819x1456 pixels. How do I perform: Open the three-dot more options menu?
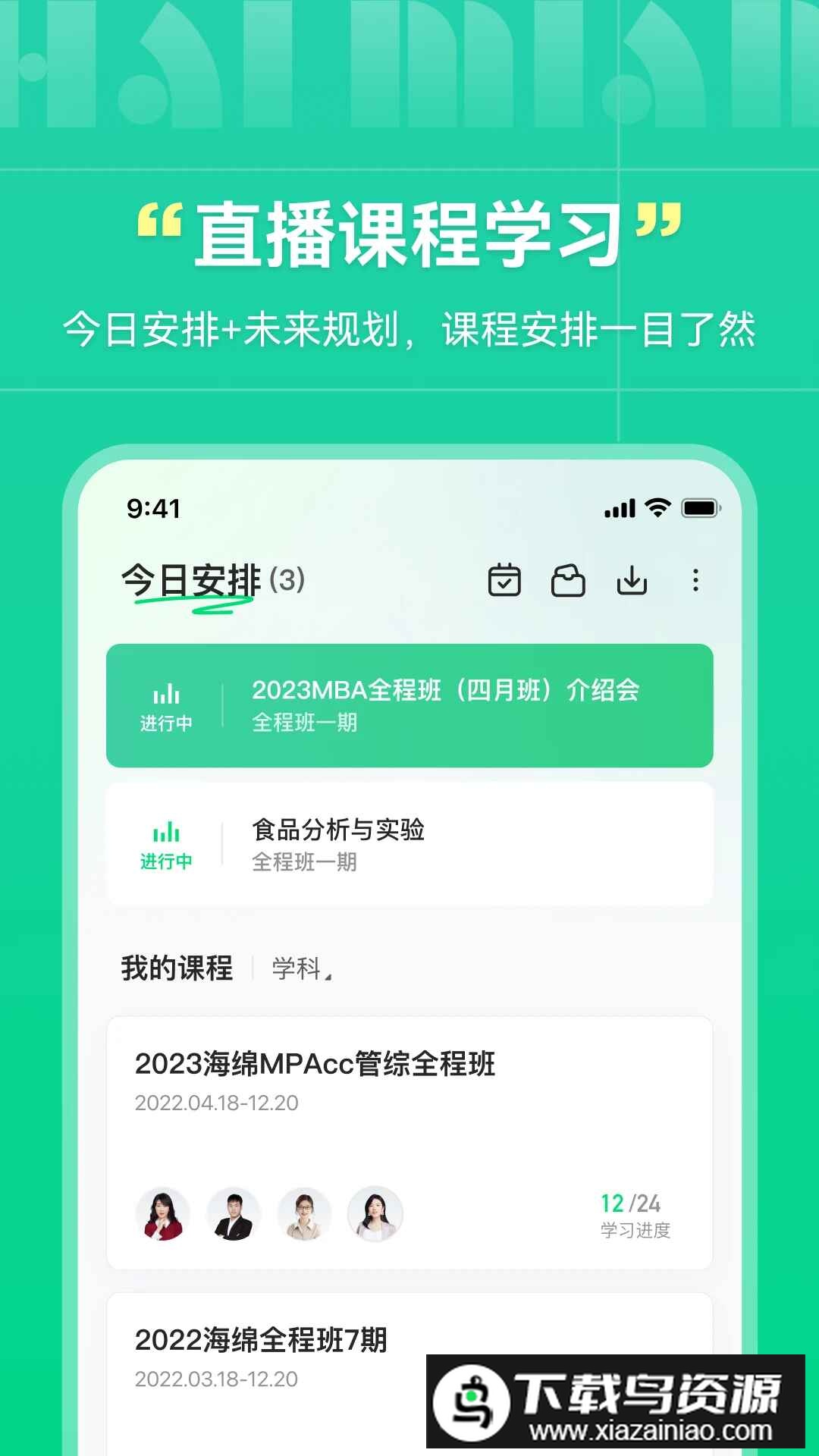coord(695,580)
